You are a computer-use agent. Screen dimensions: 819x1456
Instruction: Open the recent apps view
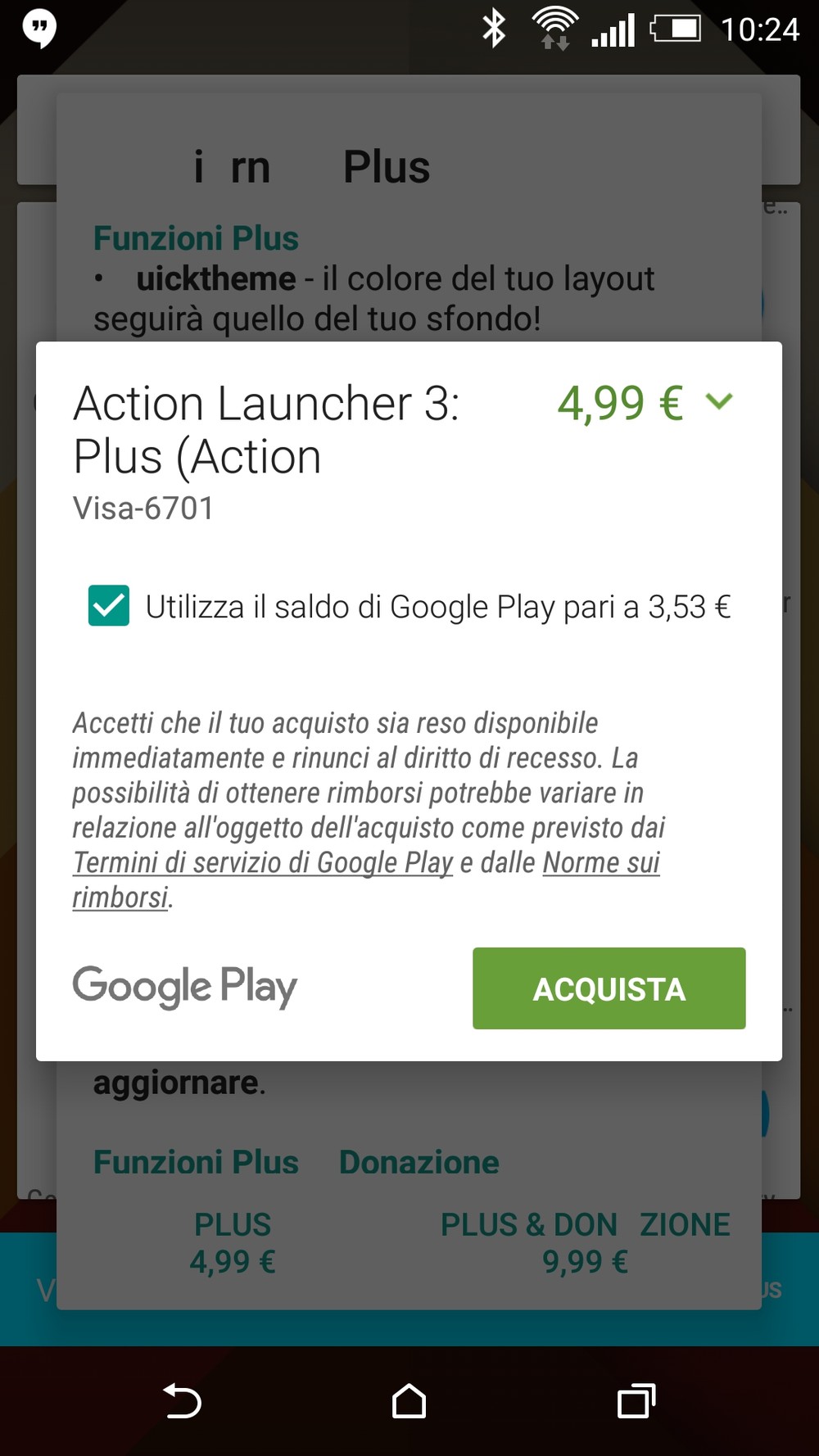636,1400
